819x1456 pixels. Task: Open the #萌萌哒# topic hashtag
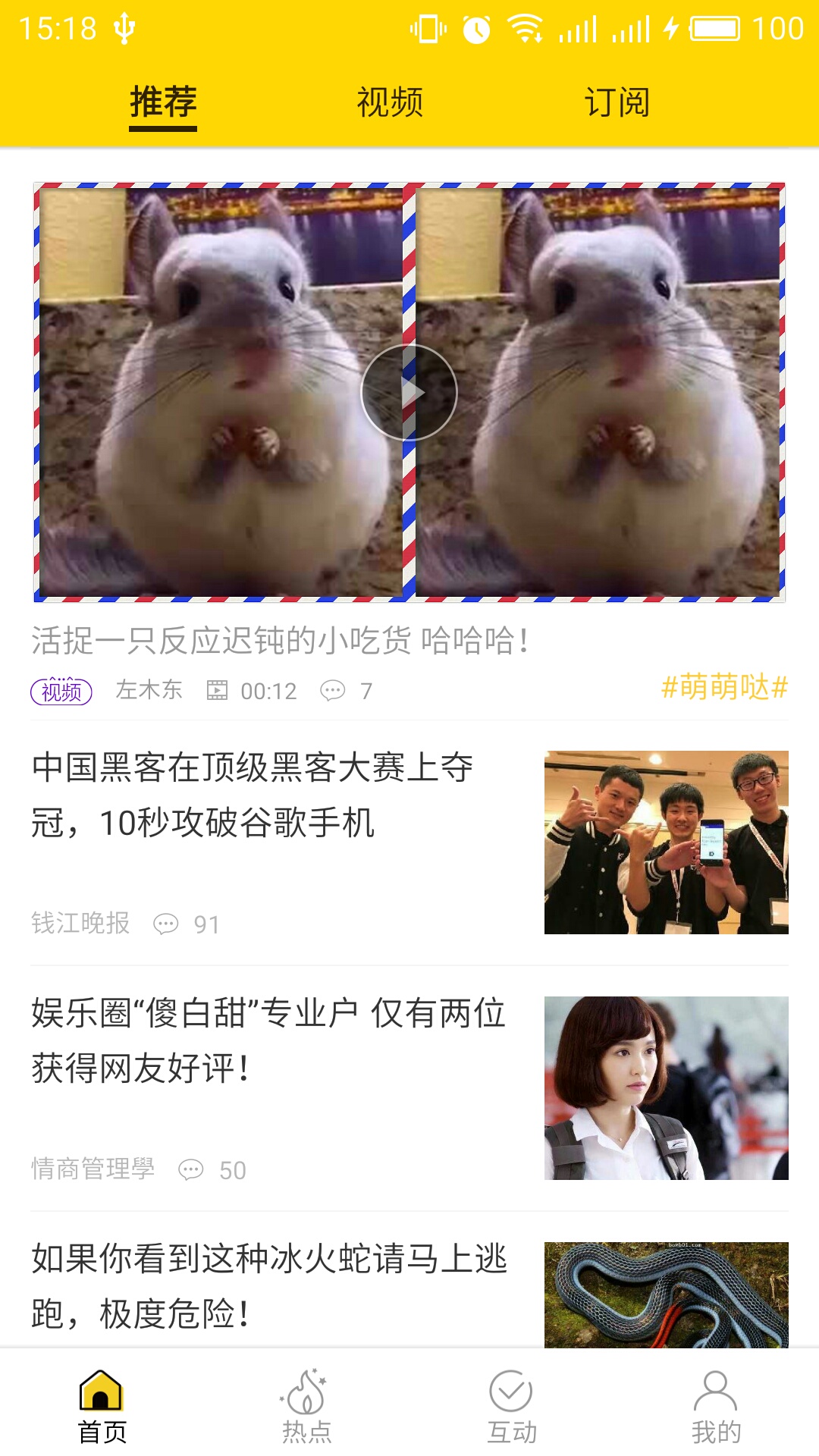(724, 689)
